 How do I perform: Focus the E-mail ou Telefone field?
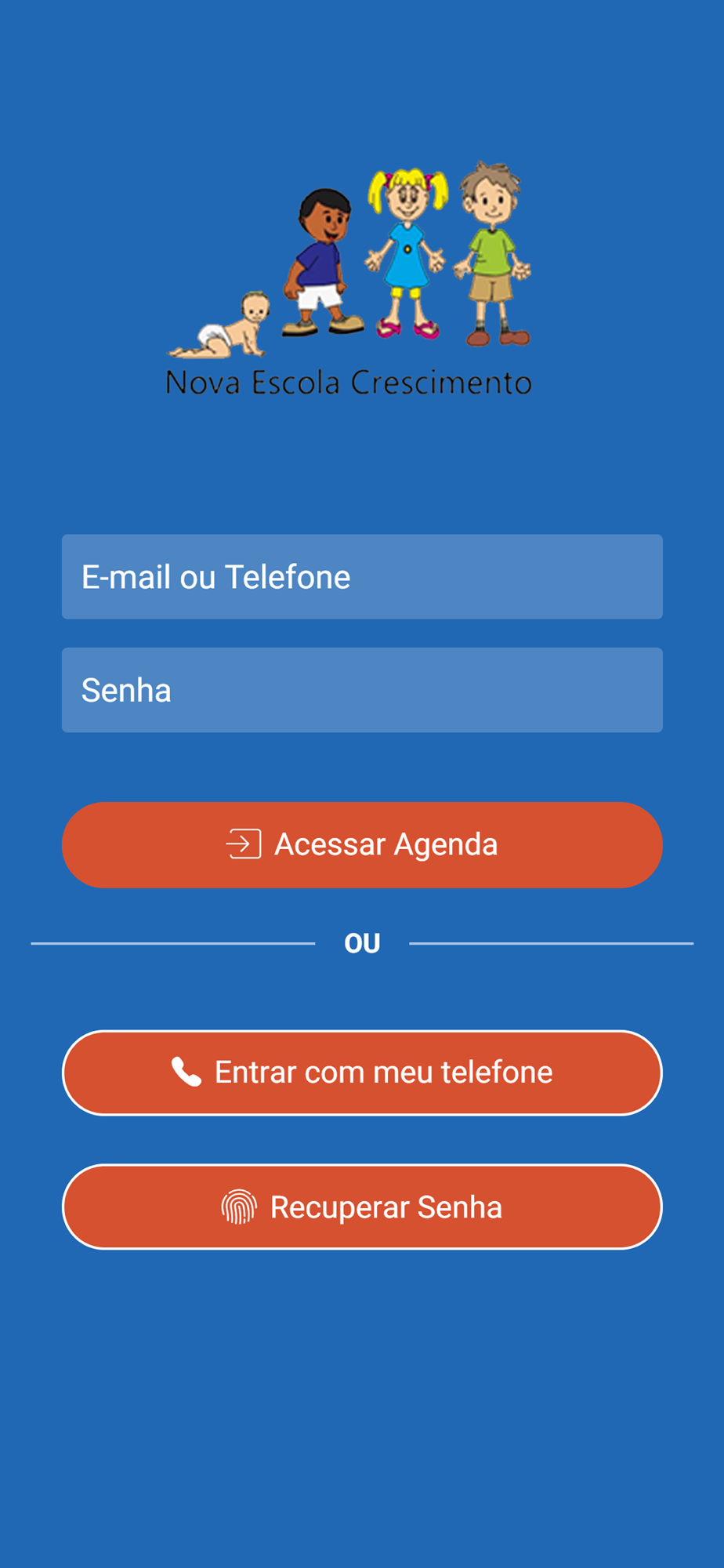[362, 577]
